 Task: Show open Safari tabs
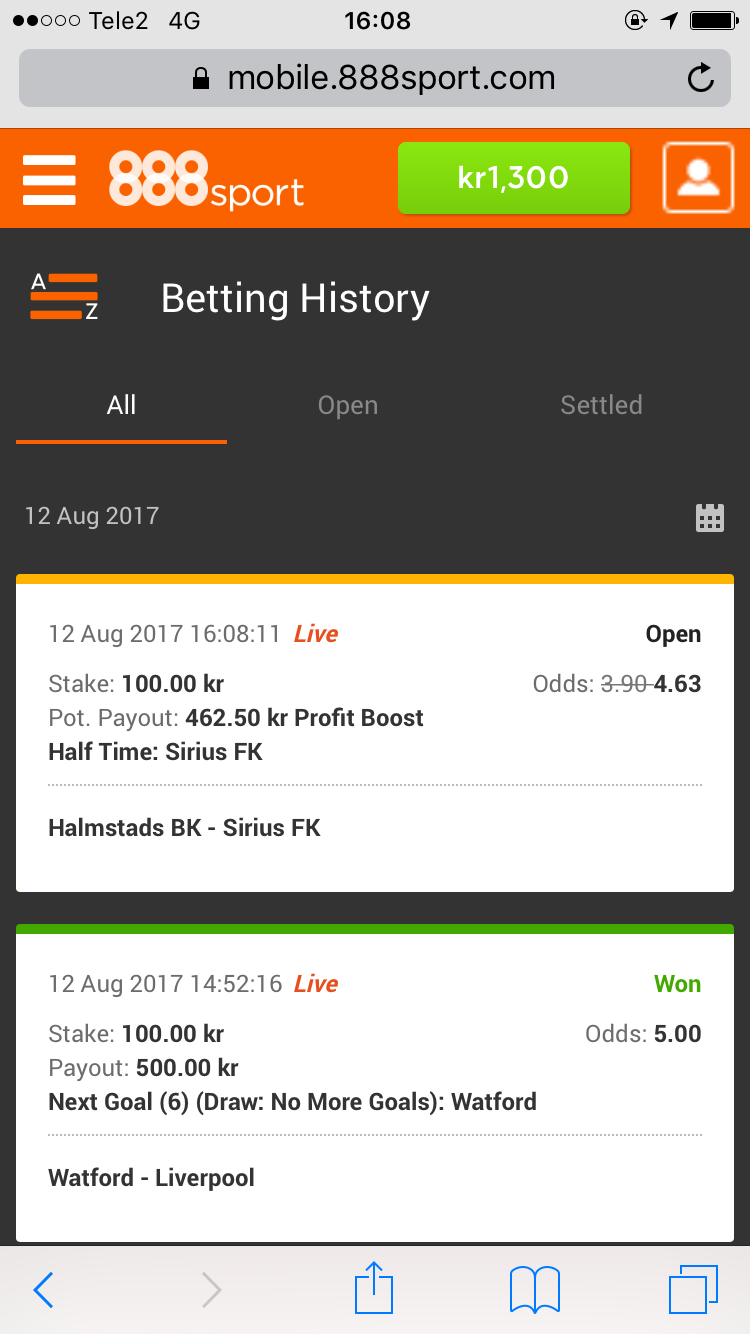click(693, 1290)
